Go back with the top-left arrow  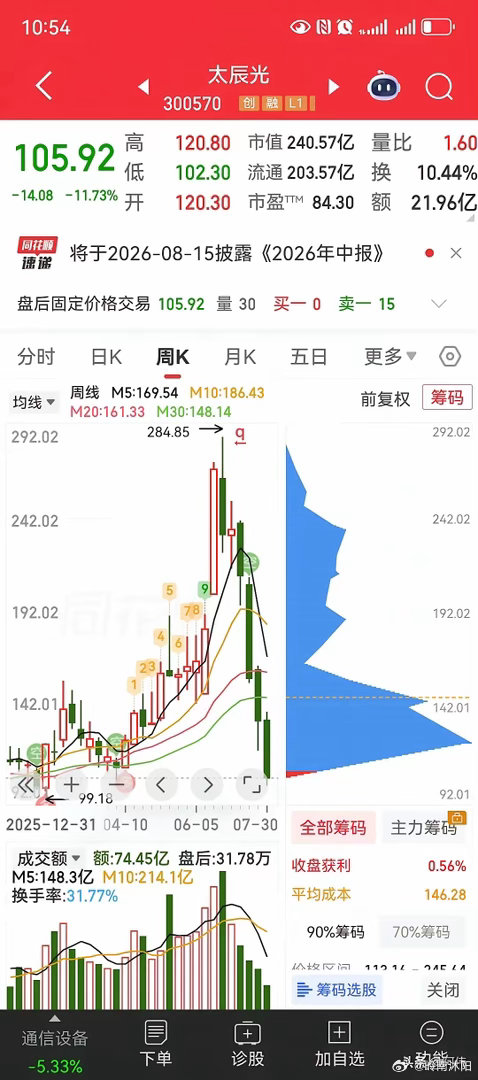pyautogui.click(x=44, y=87)
